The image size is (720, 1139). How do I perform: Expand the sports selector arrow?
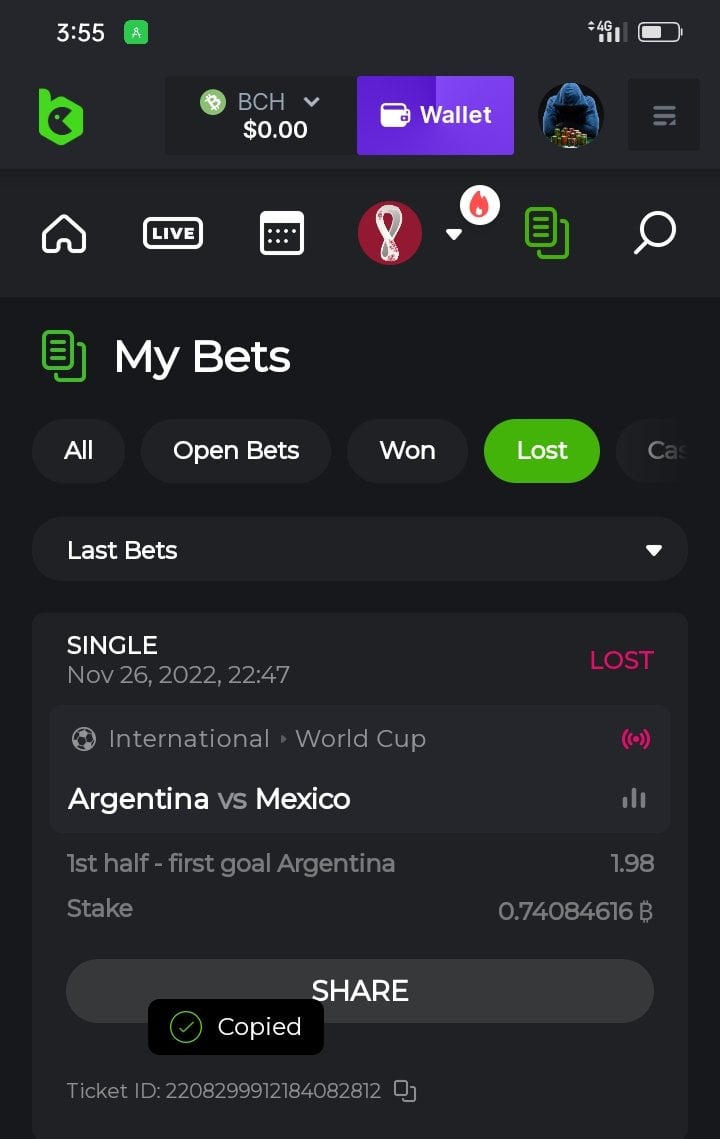[x=453, y=234]
